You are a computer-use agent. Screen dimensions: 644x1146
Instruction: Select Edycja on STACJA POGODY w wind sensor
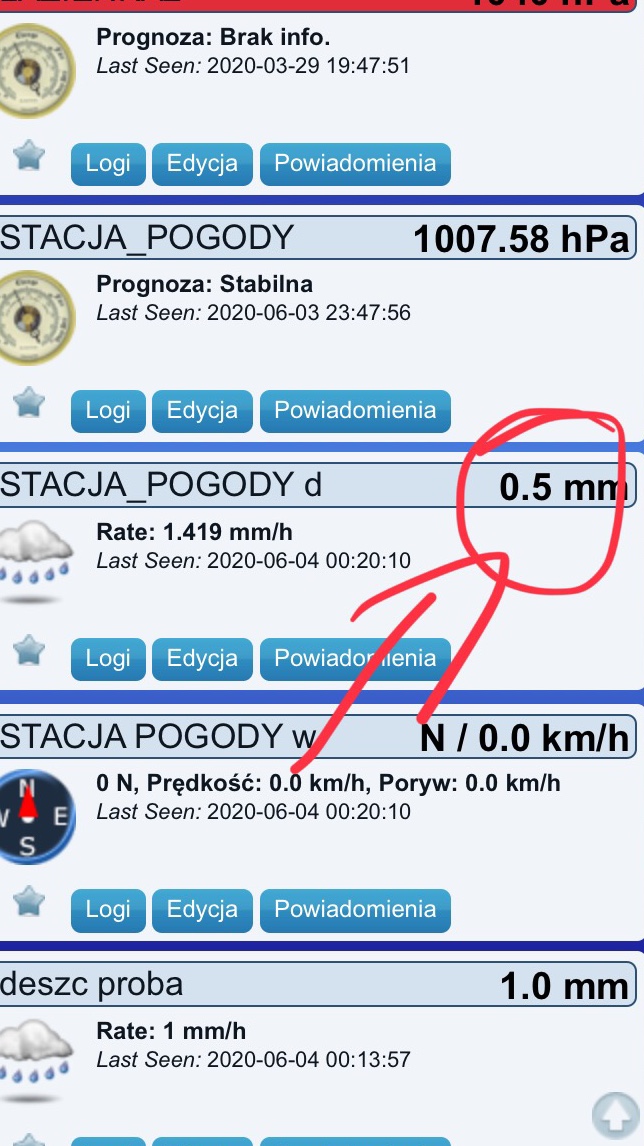coord(202,910)
